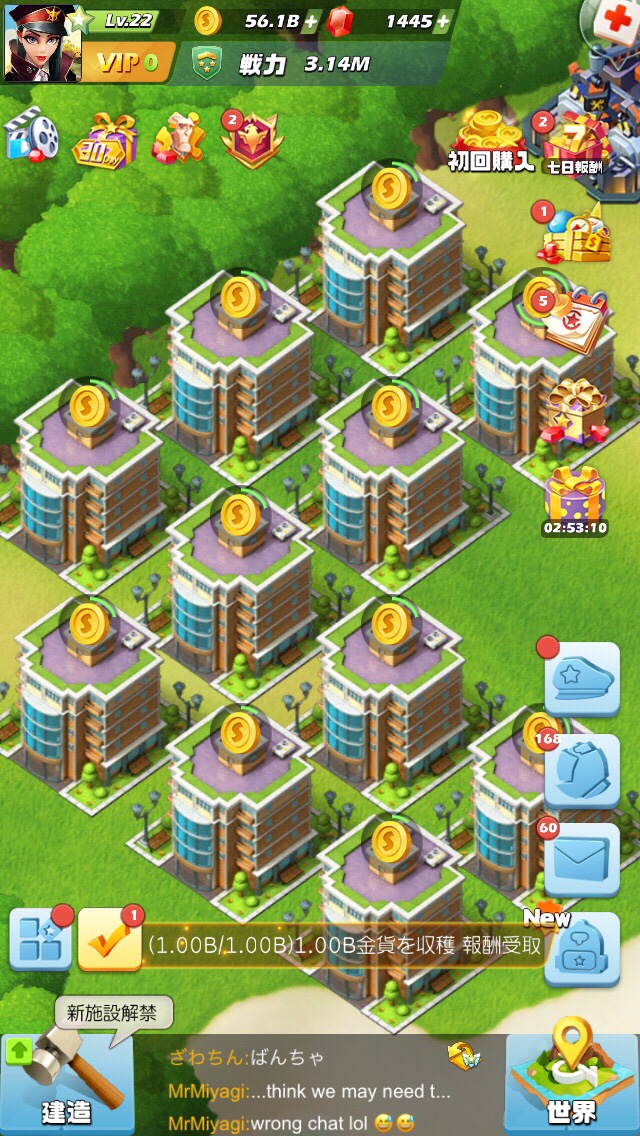Claim the 1.00B gold harvest quest reward

tap(344, 945)
